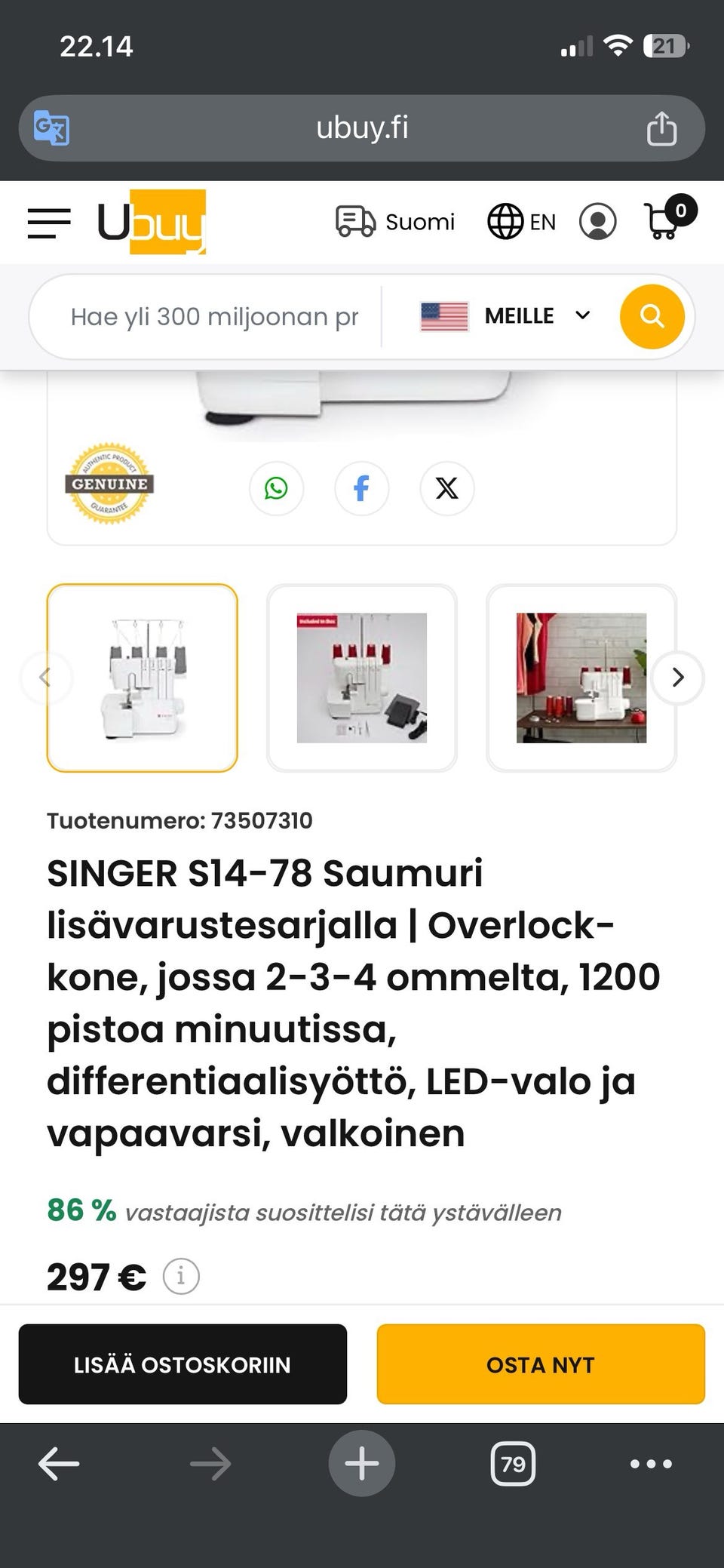Open price info icon next to 297 €
This screenshot has height=1568, width=724.
coord(181,1277)
